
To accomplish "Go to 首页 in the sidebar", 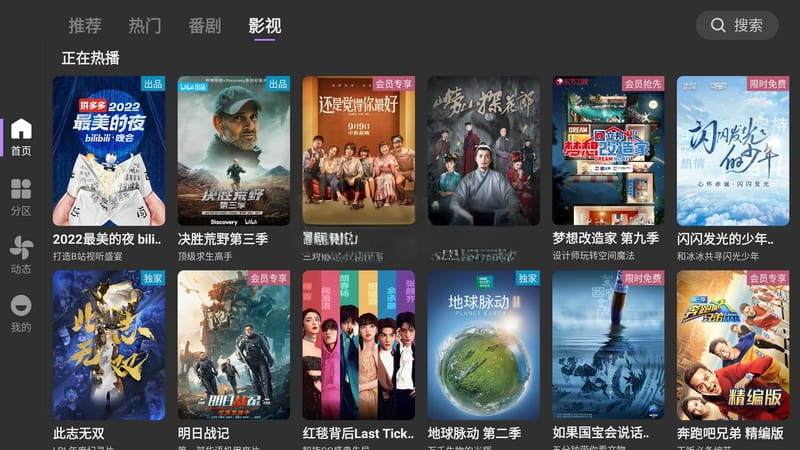I will 21,137.
